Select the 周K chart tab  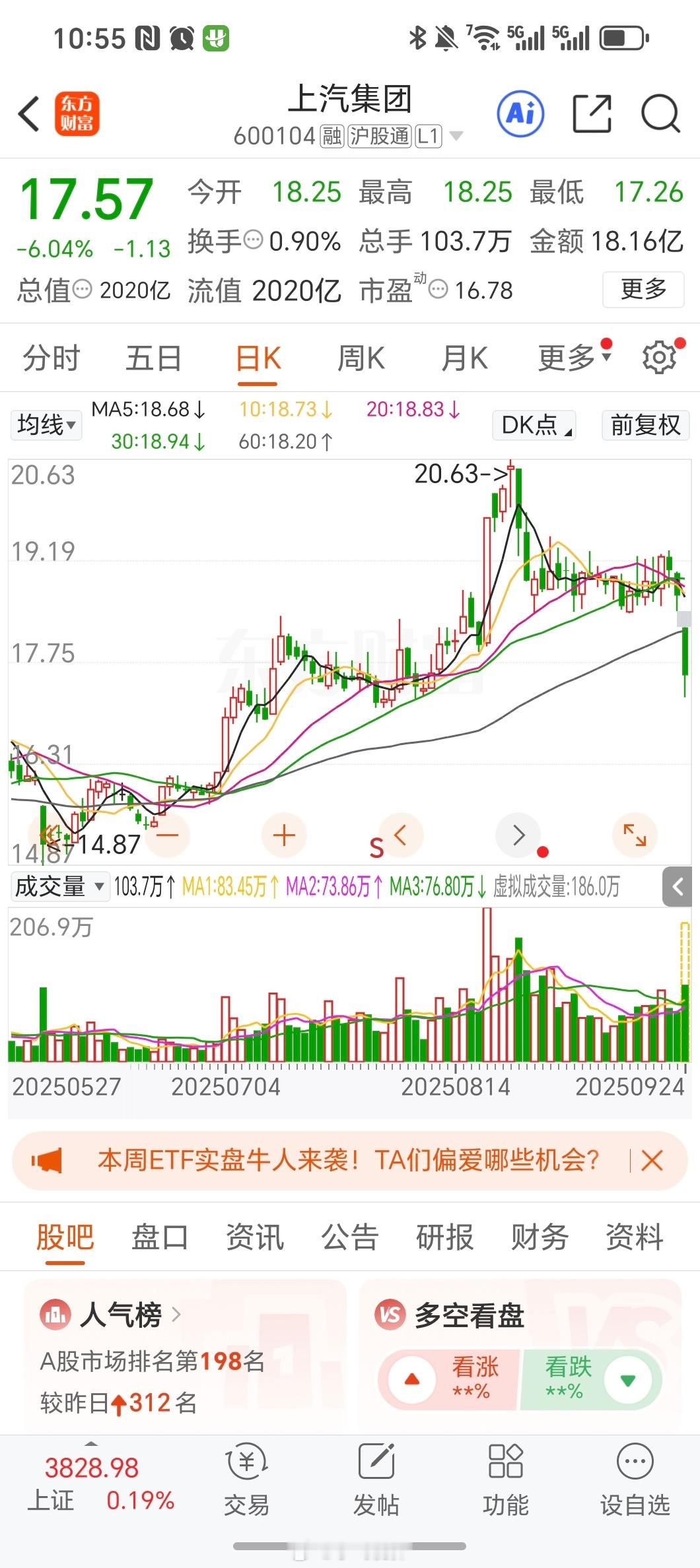[361, 359]
